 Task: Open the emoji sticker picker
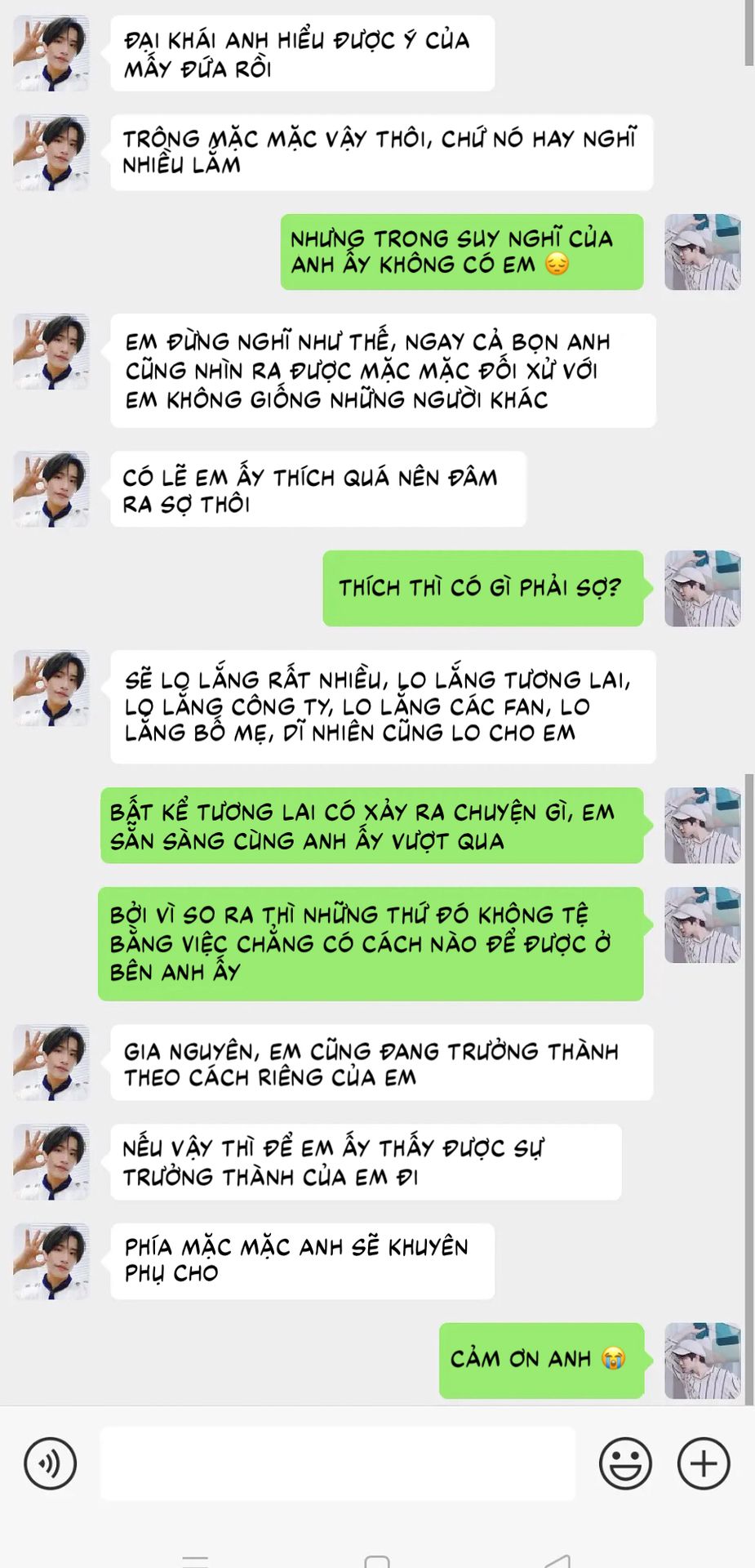(x=625, y=1463)
